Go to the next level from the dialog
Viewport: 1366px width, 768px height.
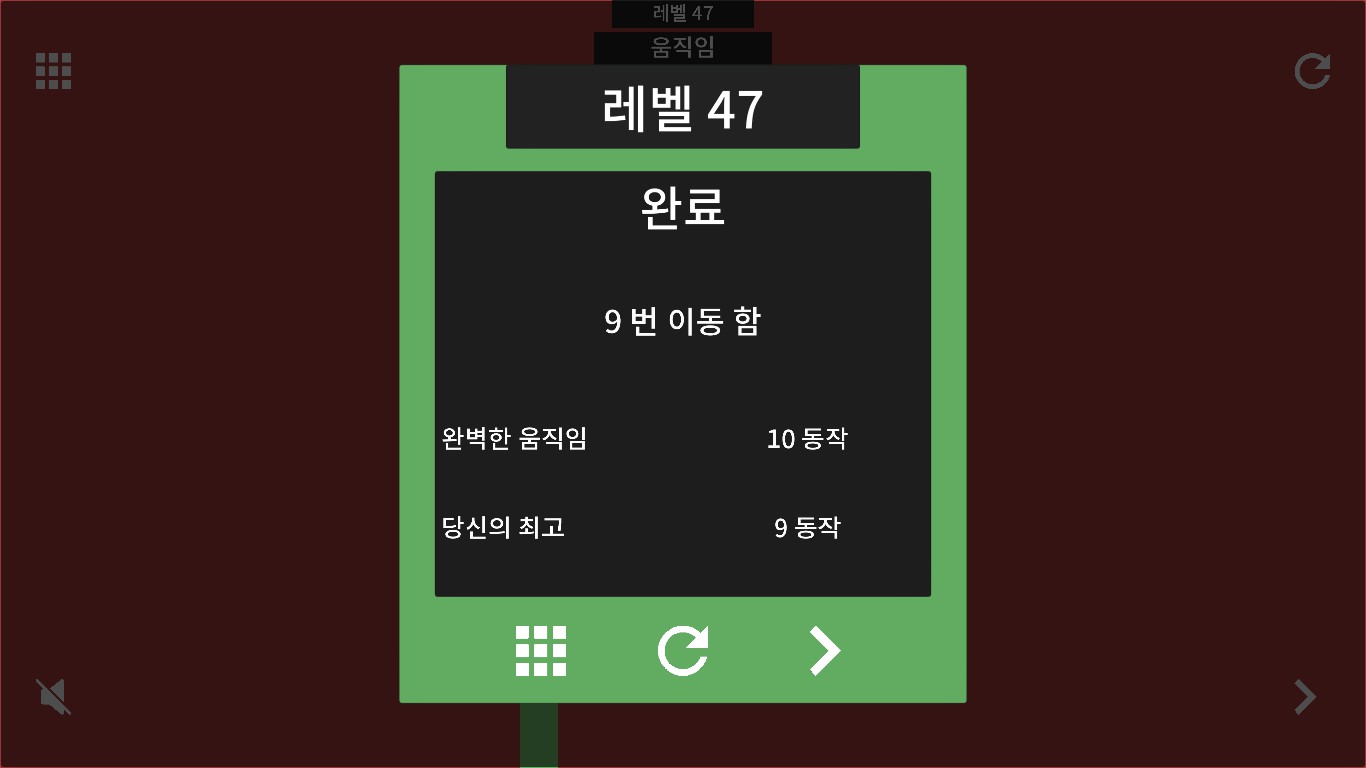pyautogui.click(x=824, y=651)
